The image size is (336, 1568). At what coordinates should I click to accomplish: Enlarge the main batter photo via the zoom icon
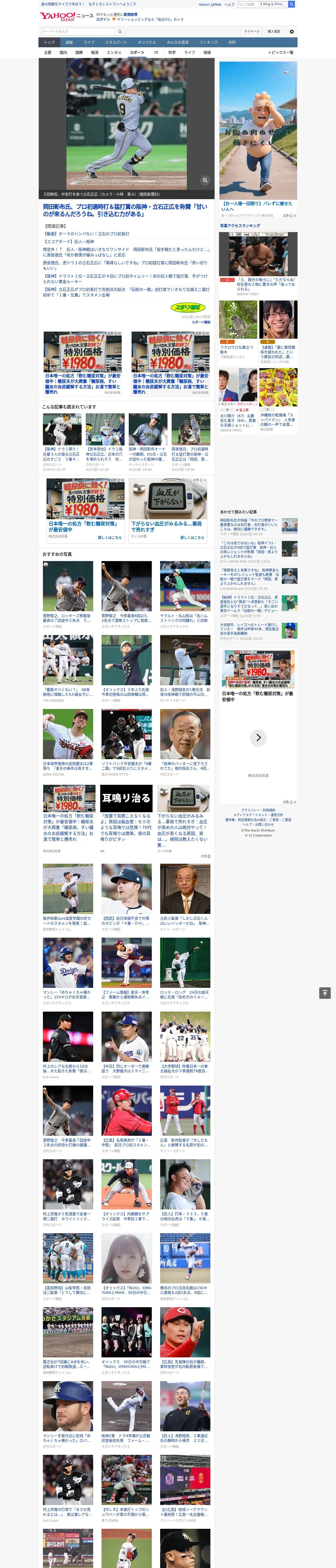pyautogui.click(x=205, y=180)
